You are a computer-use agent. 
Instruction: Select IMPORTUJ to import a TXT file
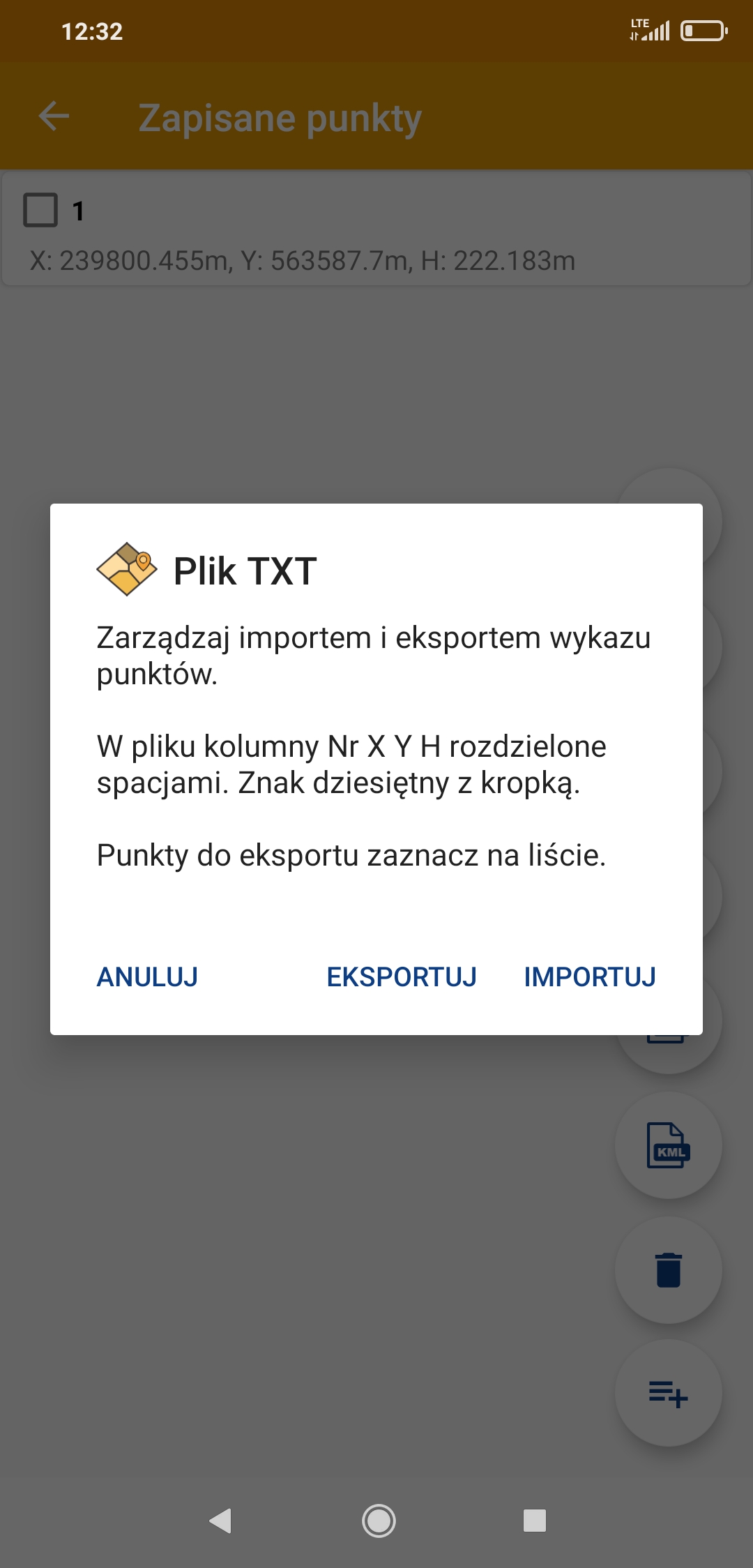click(x=590, y=977)
